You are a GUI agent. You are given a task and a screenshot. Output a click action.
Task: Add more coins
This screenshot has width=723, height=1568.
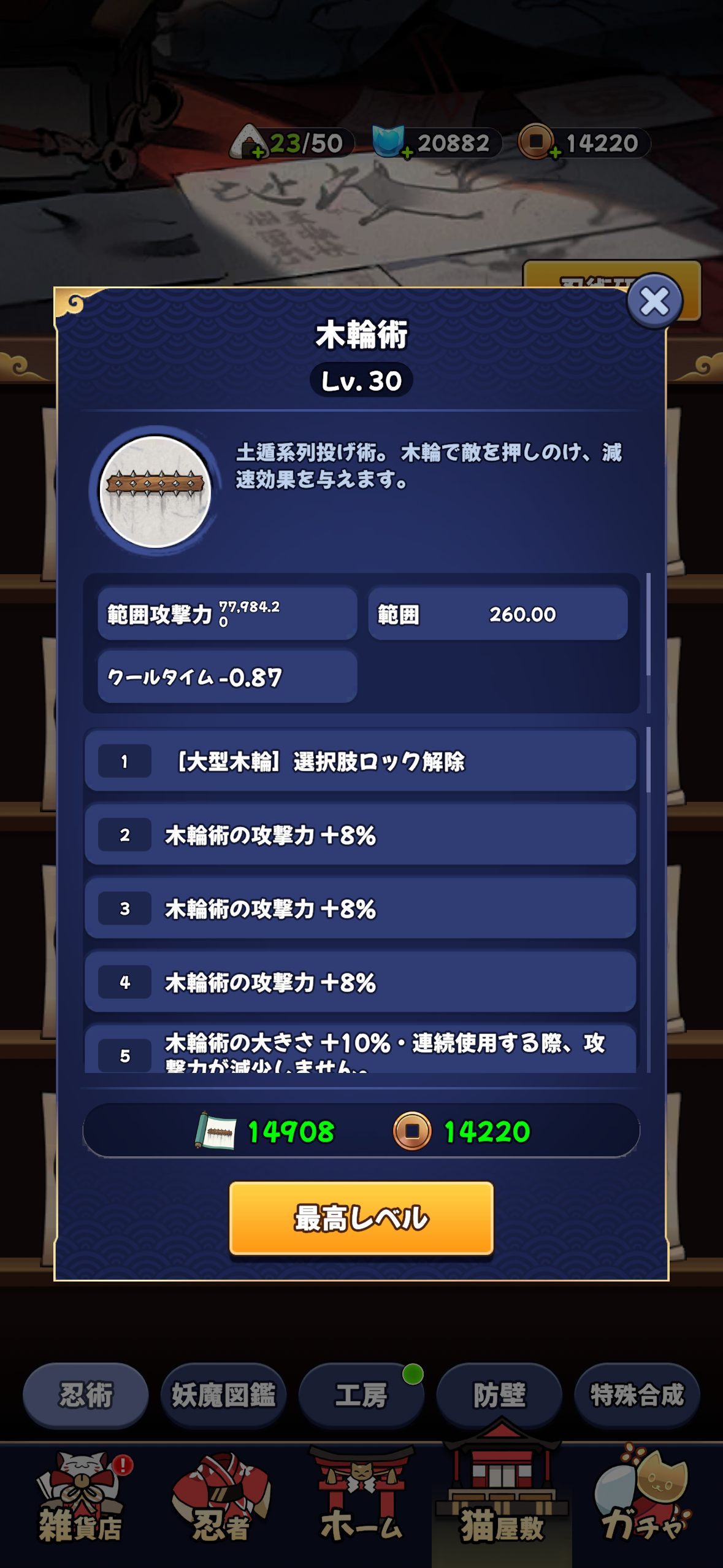[x=555, y=152]
